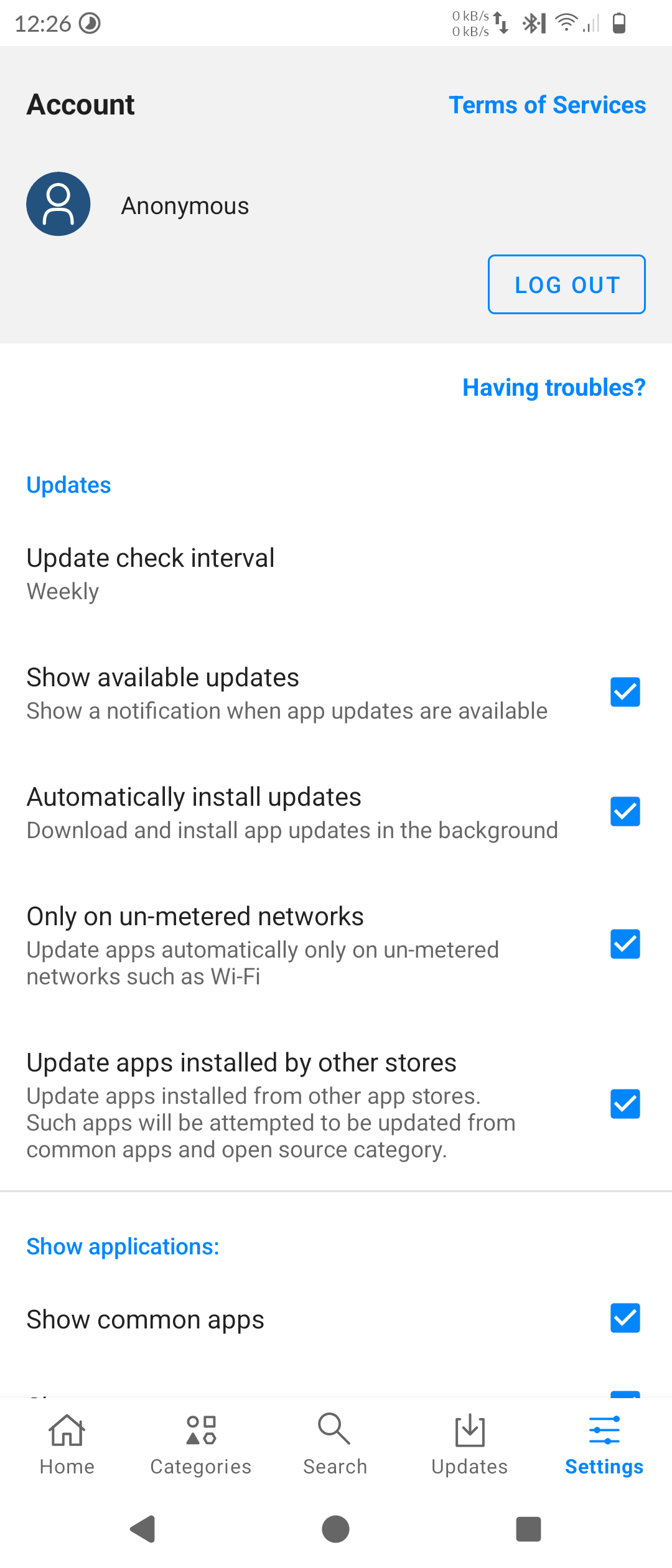This screenshot has height=1568, width=672.
Task: Open the Terms of Services link
Action: point(547,105)
